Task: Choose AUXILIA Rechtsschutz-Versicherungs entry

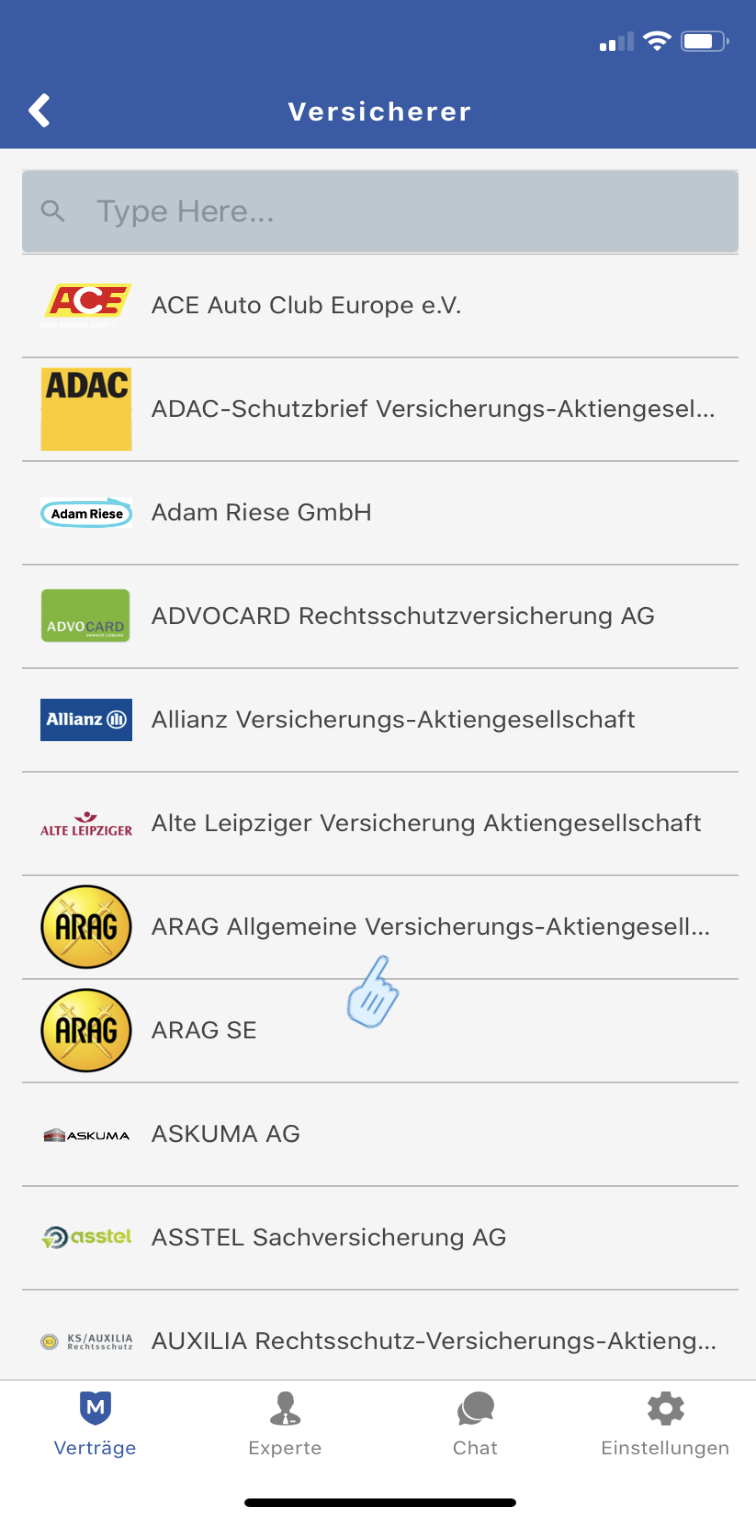Action: pos(380,1341)
